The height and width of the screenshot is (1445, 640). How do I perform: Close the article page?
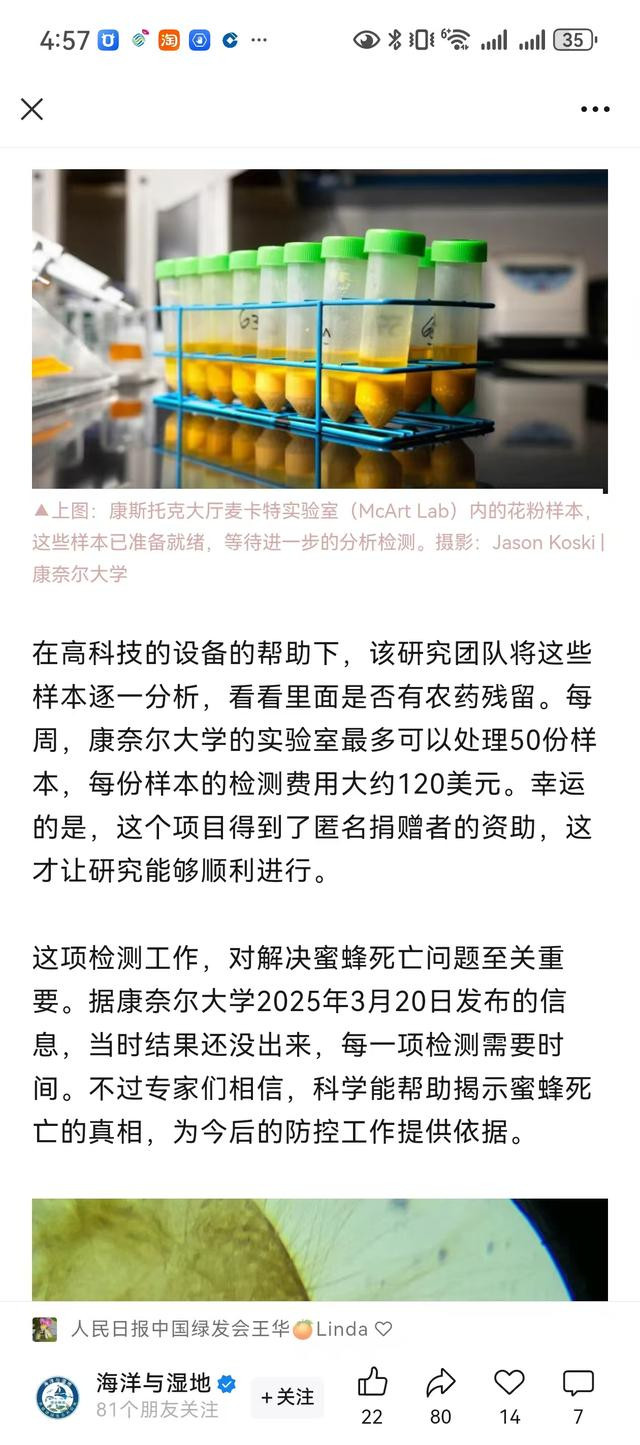coord(32,109)
